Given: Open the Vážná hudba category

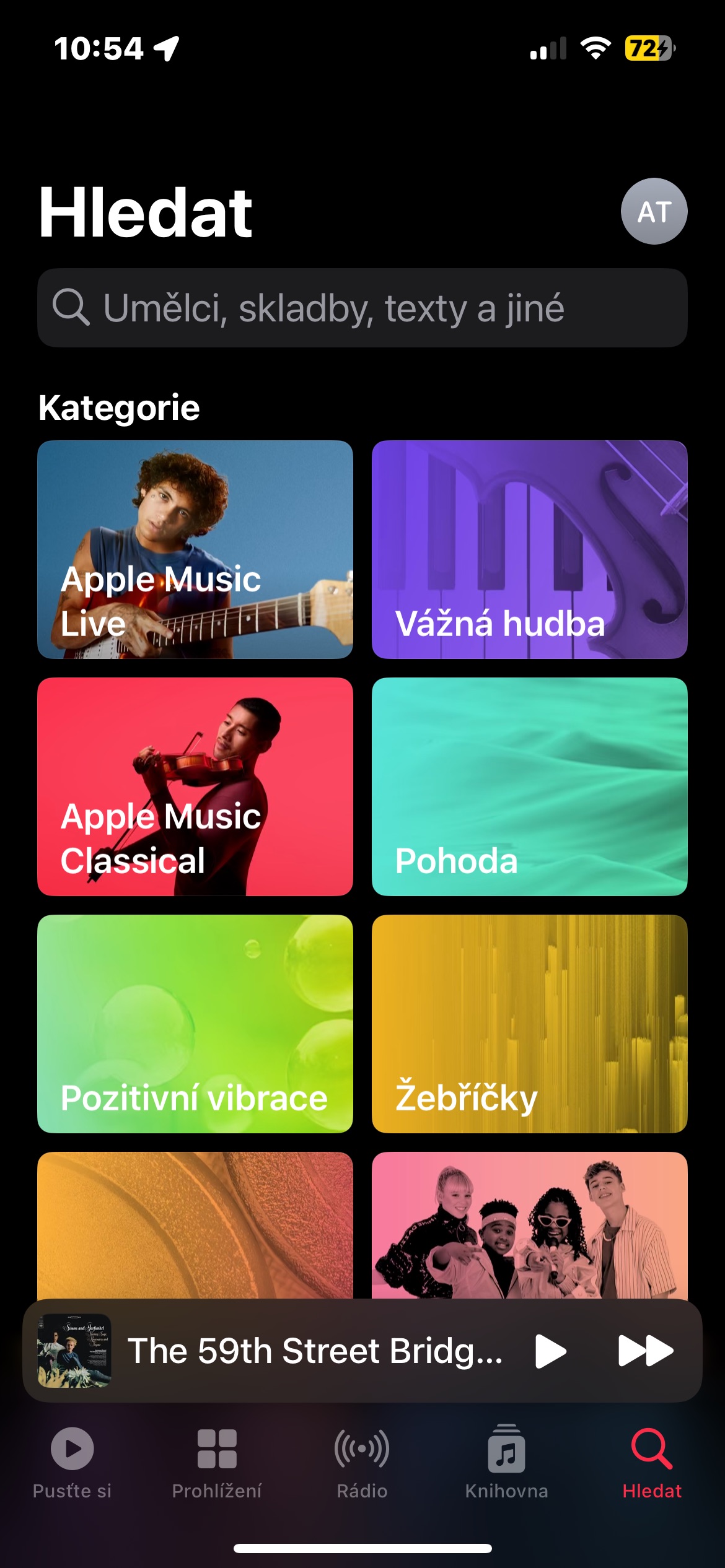Looking at the screenshot, I should pos(529,549).
